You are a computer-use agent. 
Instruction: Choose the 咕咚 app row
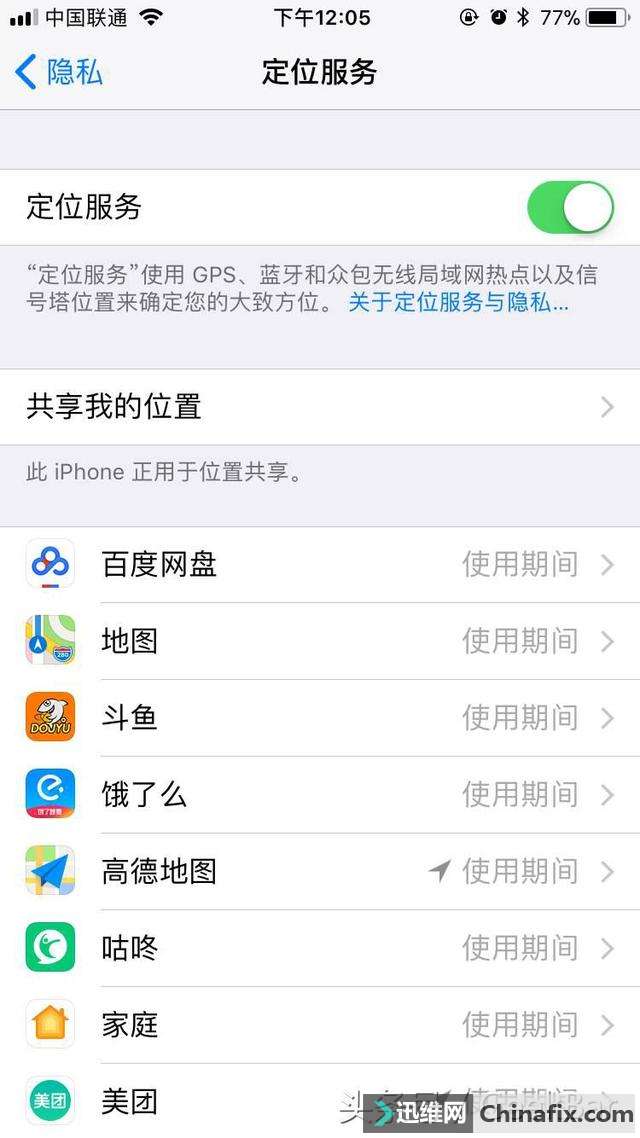(x=320, y=948)
